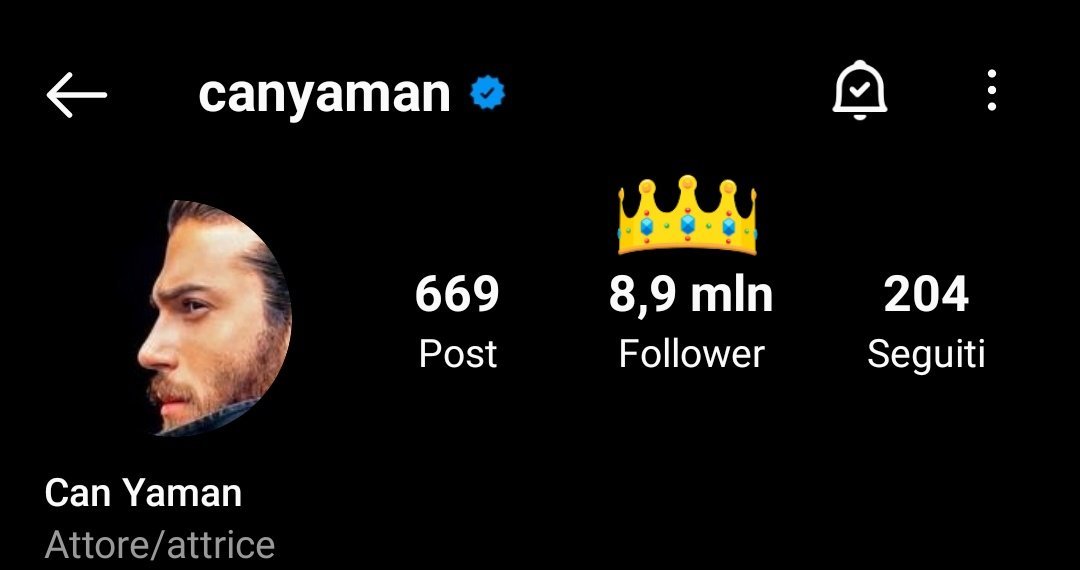Open the 204 Seguiti list
Screen dimensions: 1080x570
pyautogui.click(x=926, y=321)
